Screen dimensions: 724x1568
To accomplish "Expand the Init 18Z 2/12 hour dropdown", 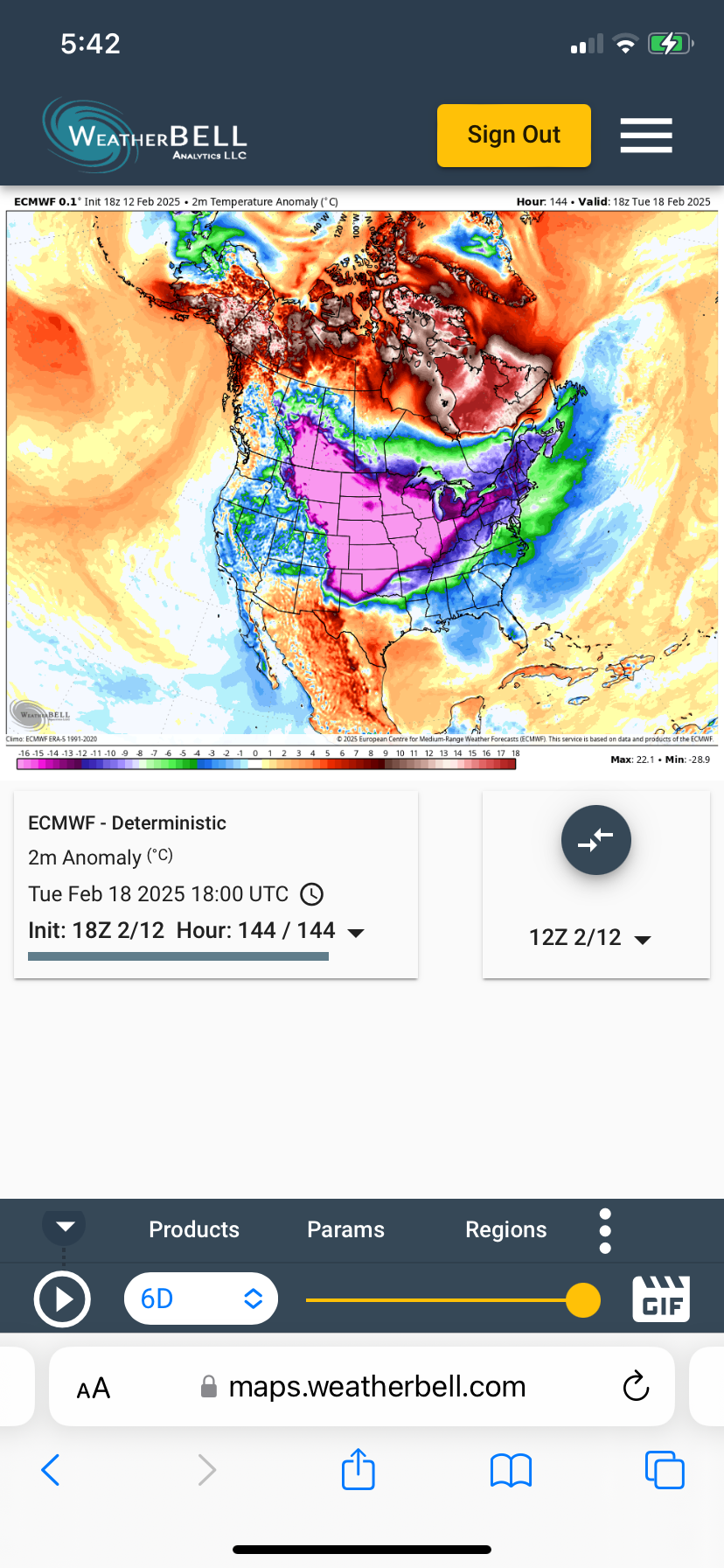I will 356,932.
